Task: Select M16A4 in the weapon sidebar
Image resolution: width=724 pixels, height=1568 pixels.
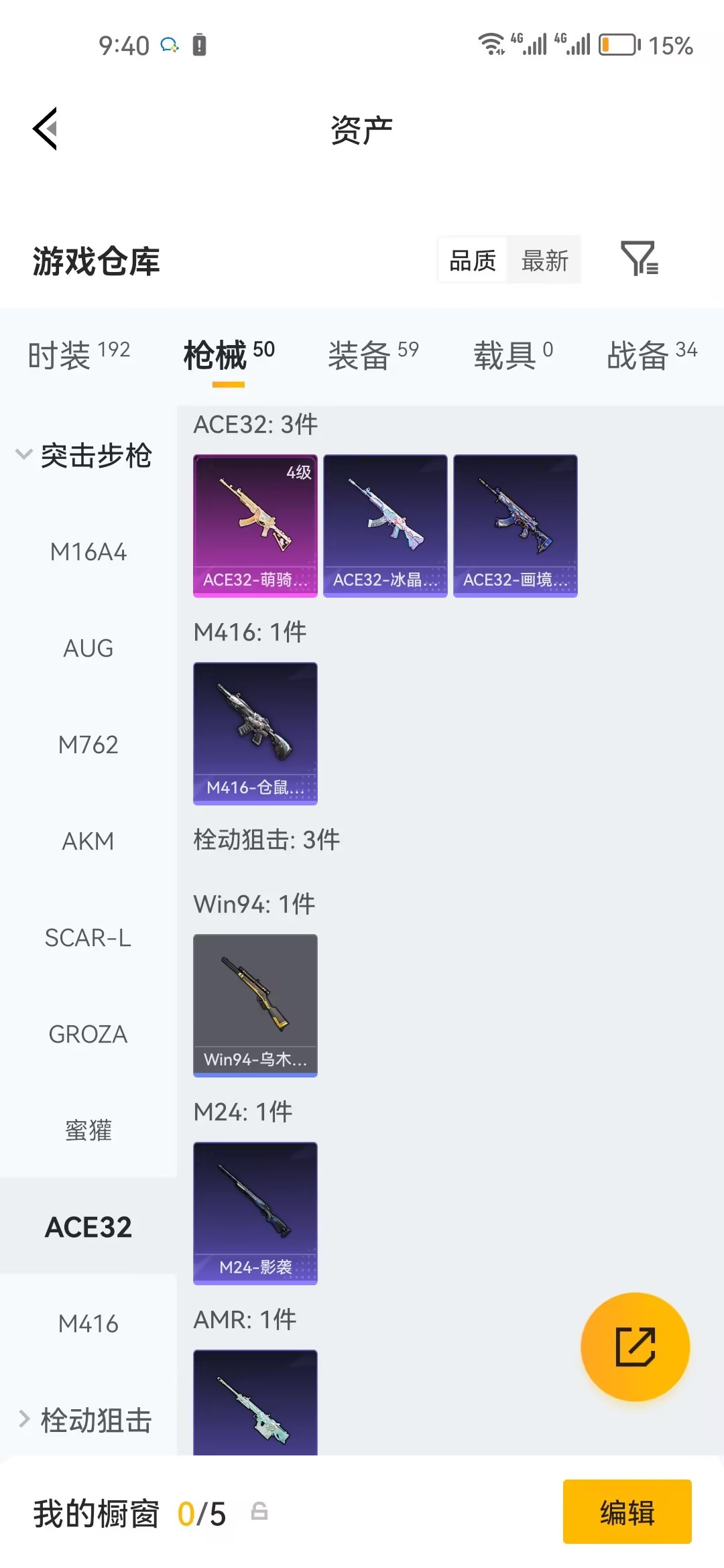Action: tap(89, 552)
